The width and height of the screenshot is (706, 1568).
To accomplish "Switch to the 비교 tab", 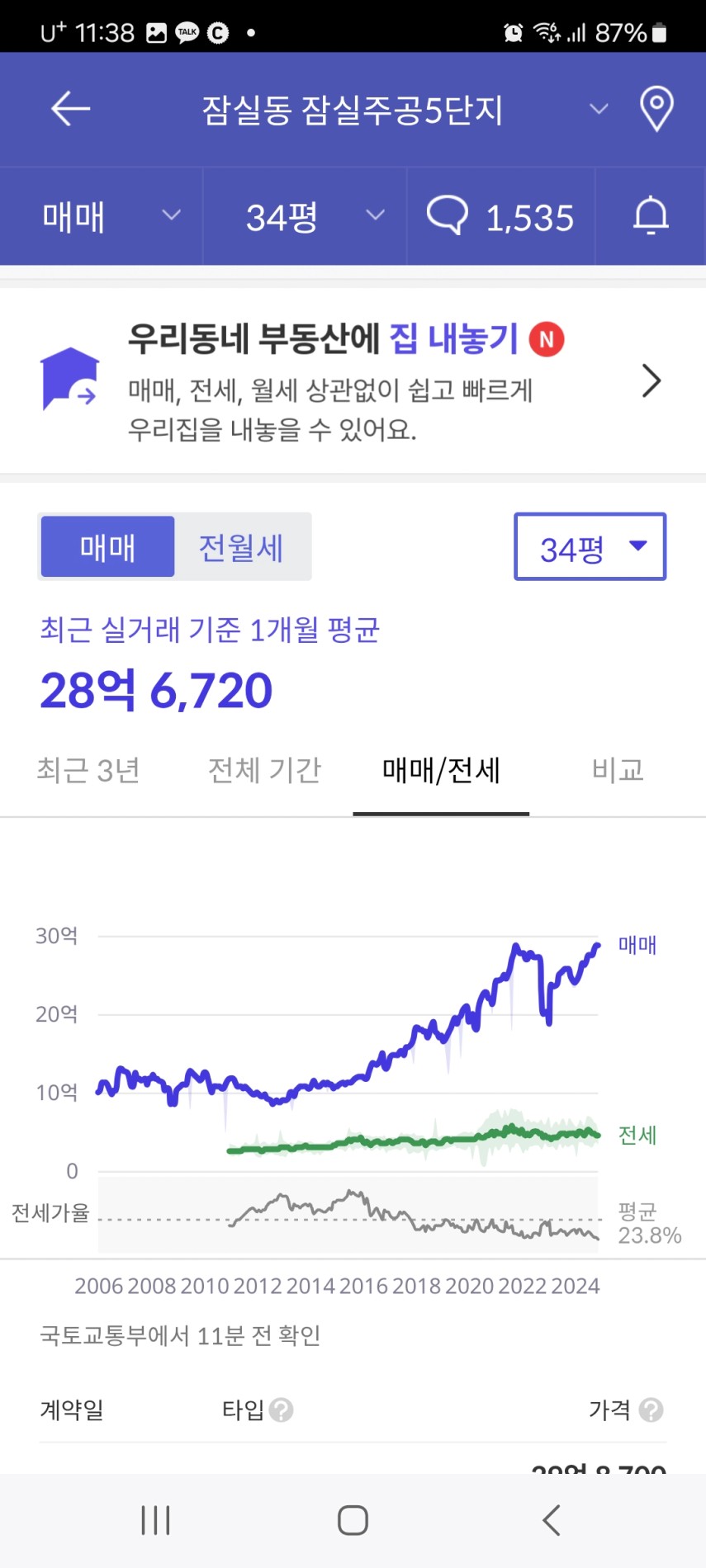I will tap(618, 771).
